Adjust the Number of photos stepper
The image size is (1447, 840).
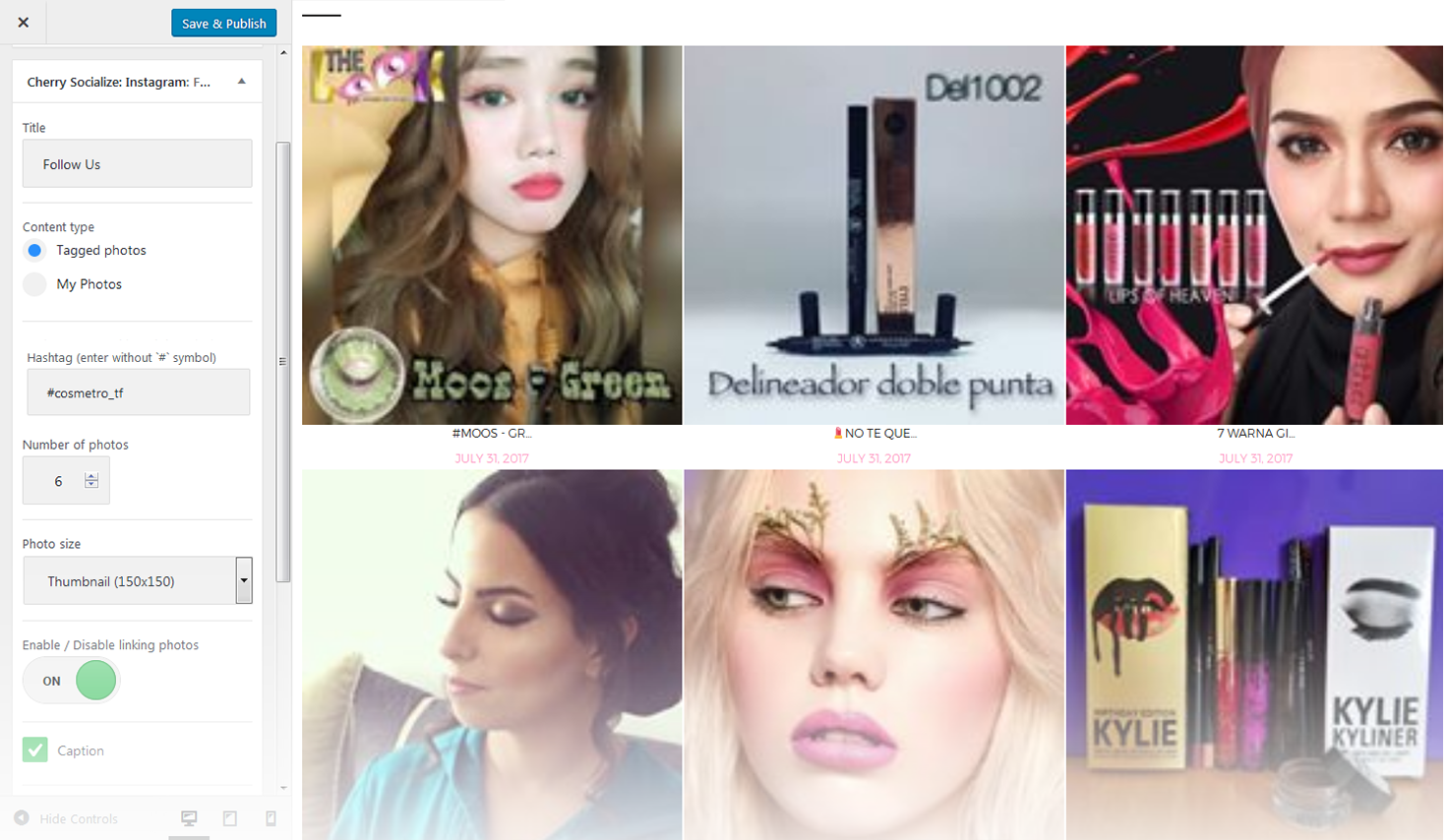[91, 481]
